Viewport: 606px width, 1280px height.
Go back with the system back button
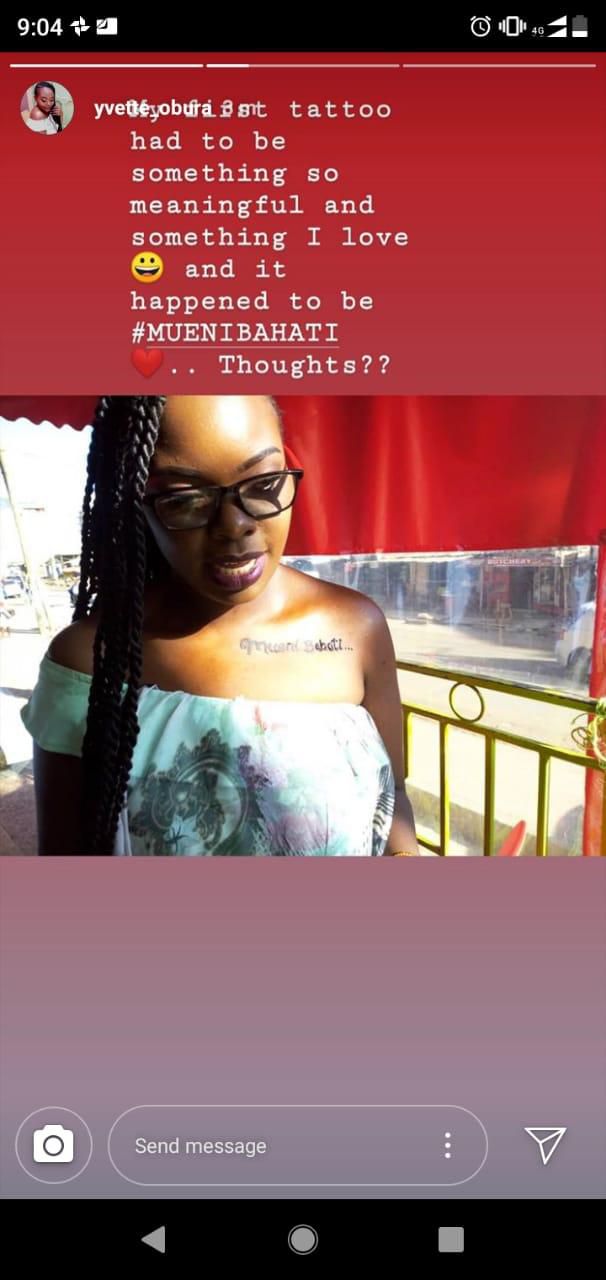[153, 1240]
